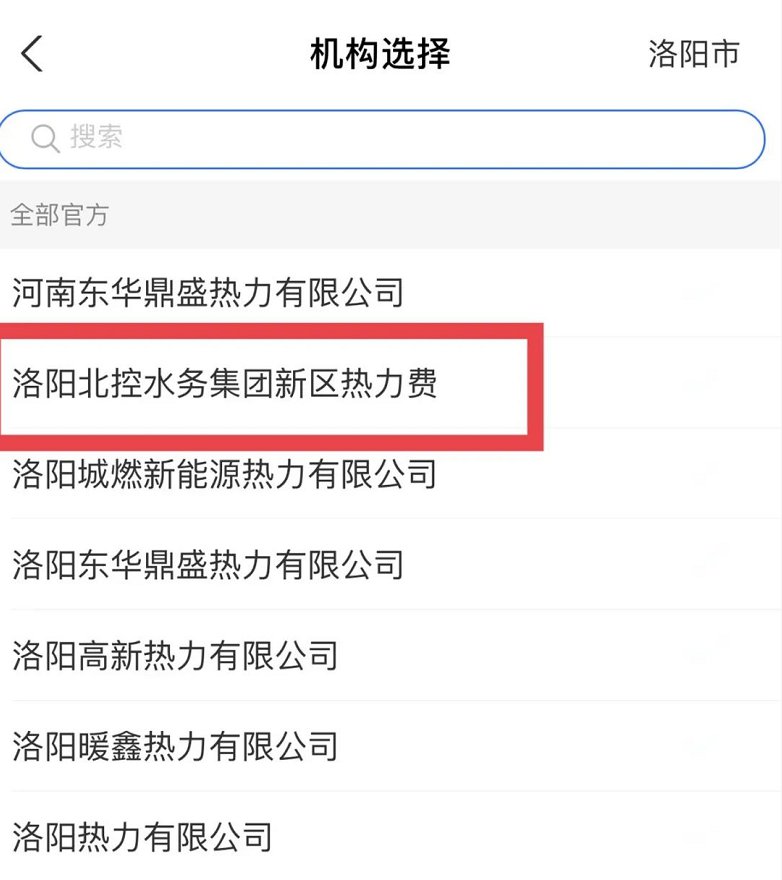Select 洛阳东华鼎盛热力有限公司
This screenshot has height=880, width=782.
click(208, 564)
